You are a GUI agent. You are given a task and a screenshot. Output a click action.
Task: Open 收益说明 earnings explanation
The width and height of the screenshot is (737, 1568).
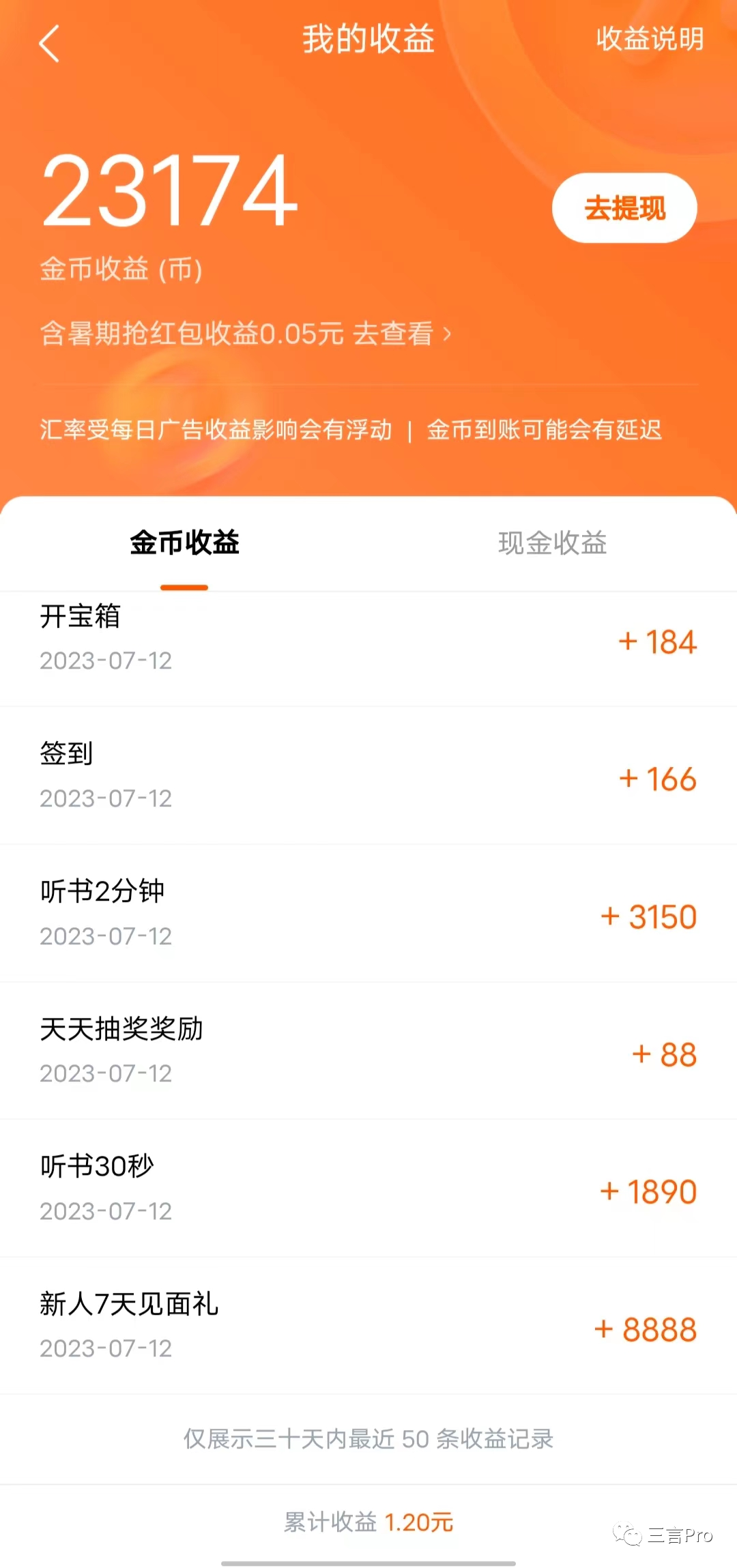(649, 39)
